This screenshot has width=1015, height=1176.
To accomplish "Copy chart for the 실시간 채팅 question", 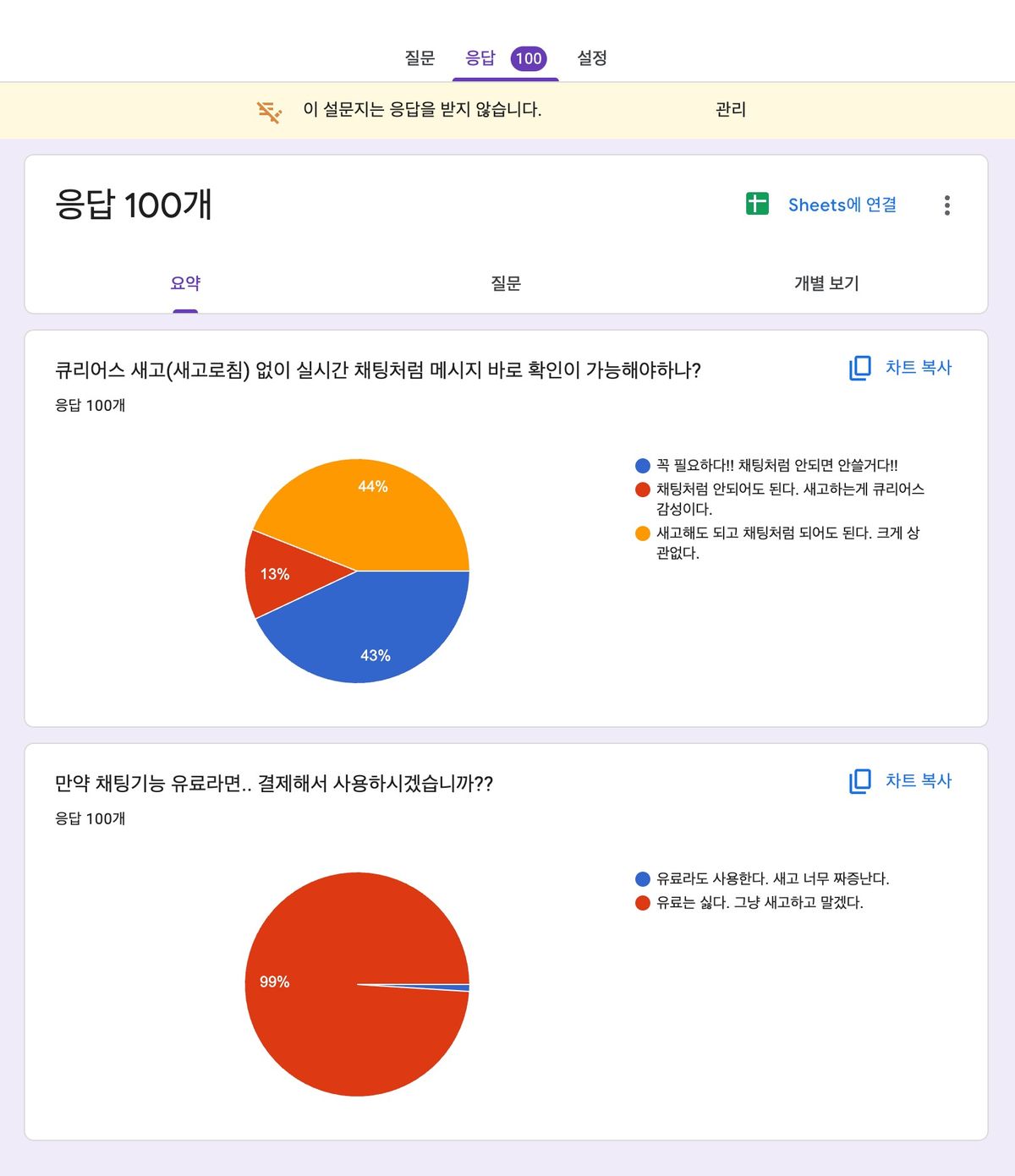I will tap(901, 368).
